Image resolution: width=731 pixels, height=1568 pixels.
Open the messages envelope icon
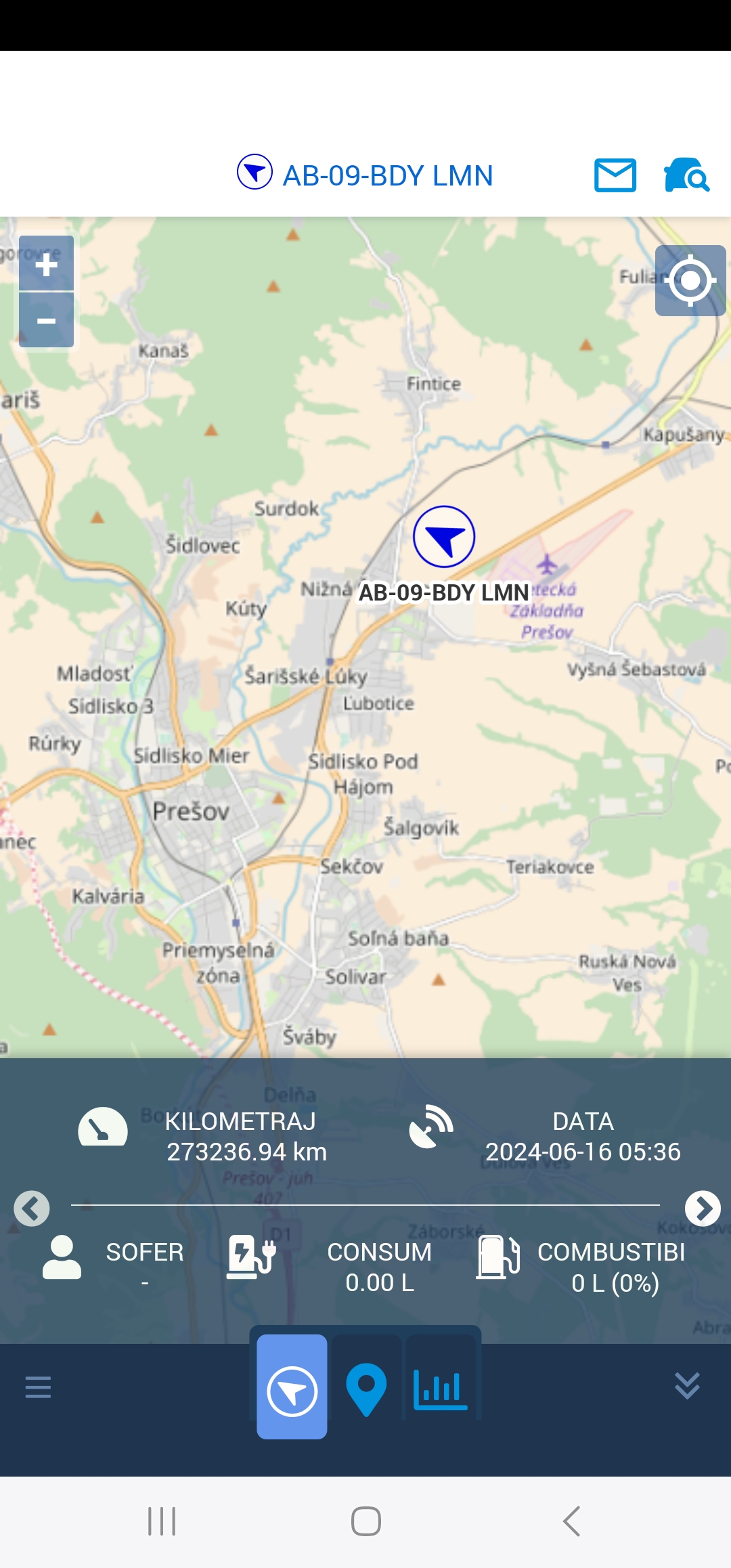(615, 175)
